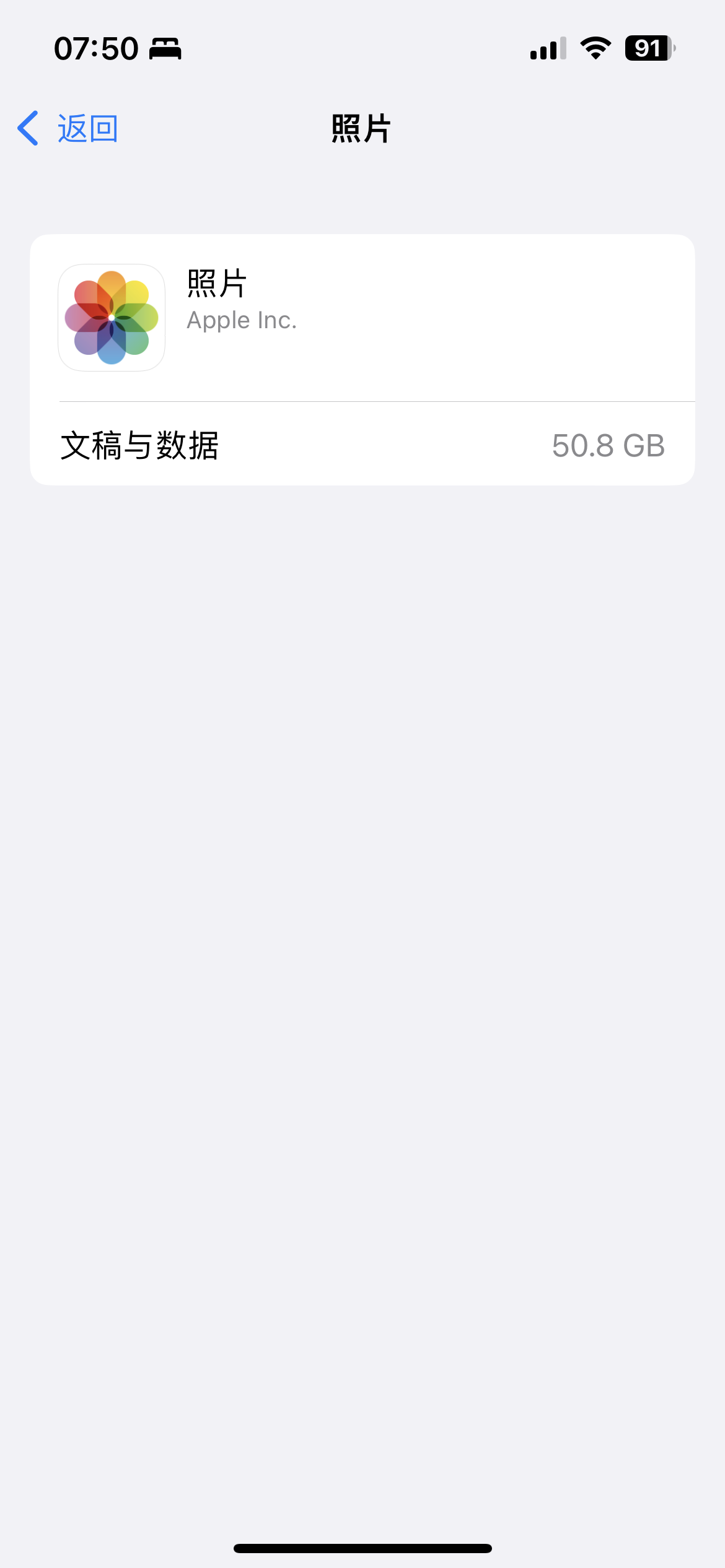Tap the 返回 back button
Viewport: 725px width, 1568px height.
coord(68,129)
